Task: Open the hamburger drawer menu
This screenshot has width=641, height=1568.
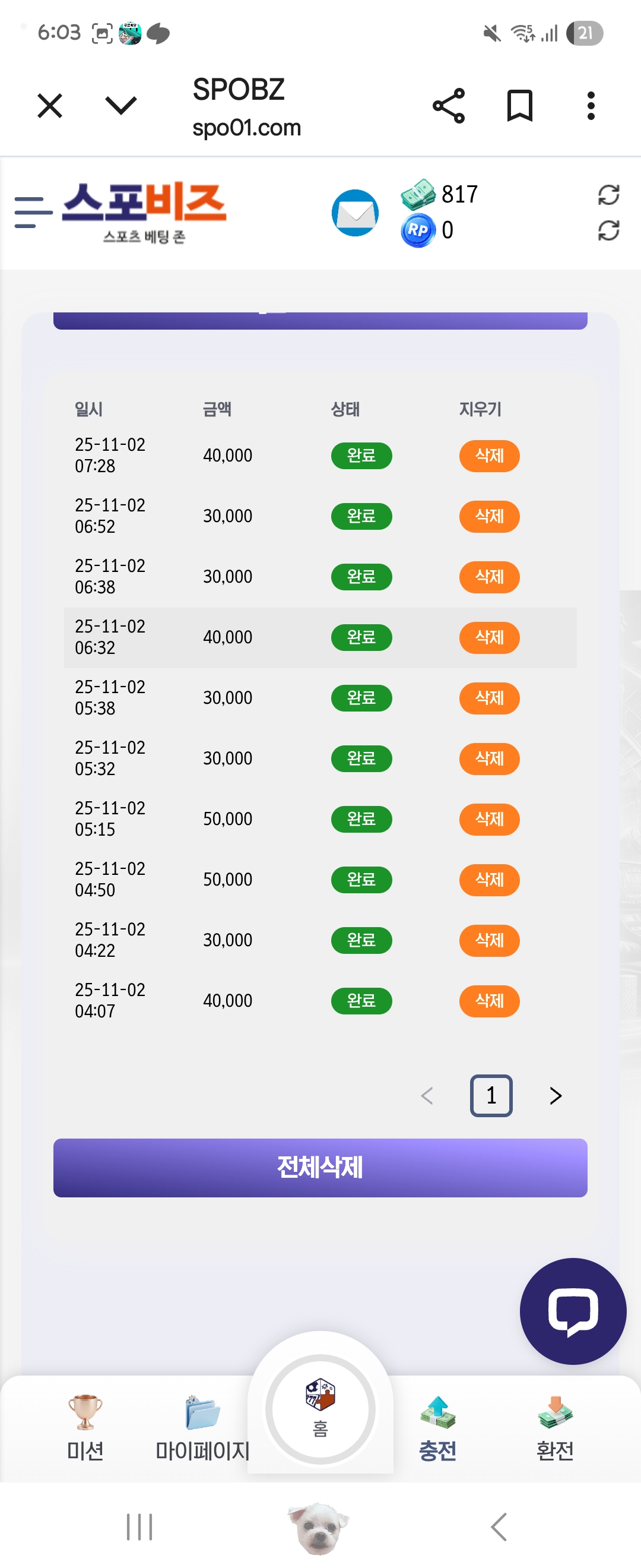Action: (33, 213)
